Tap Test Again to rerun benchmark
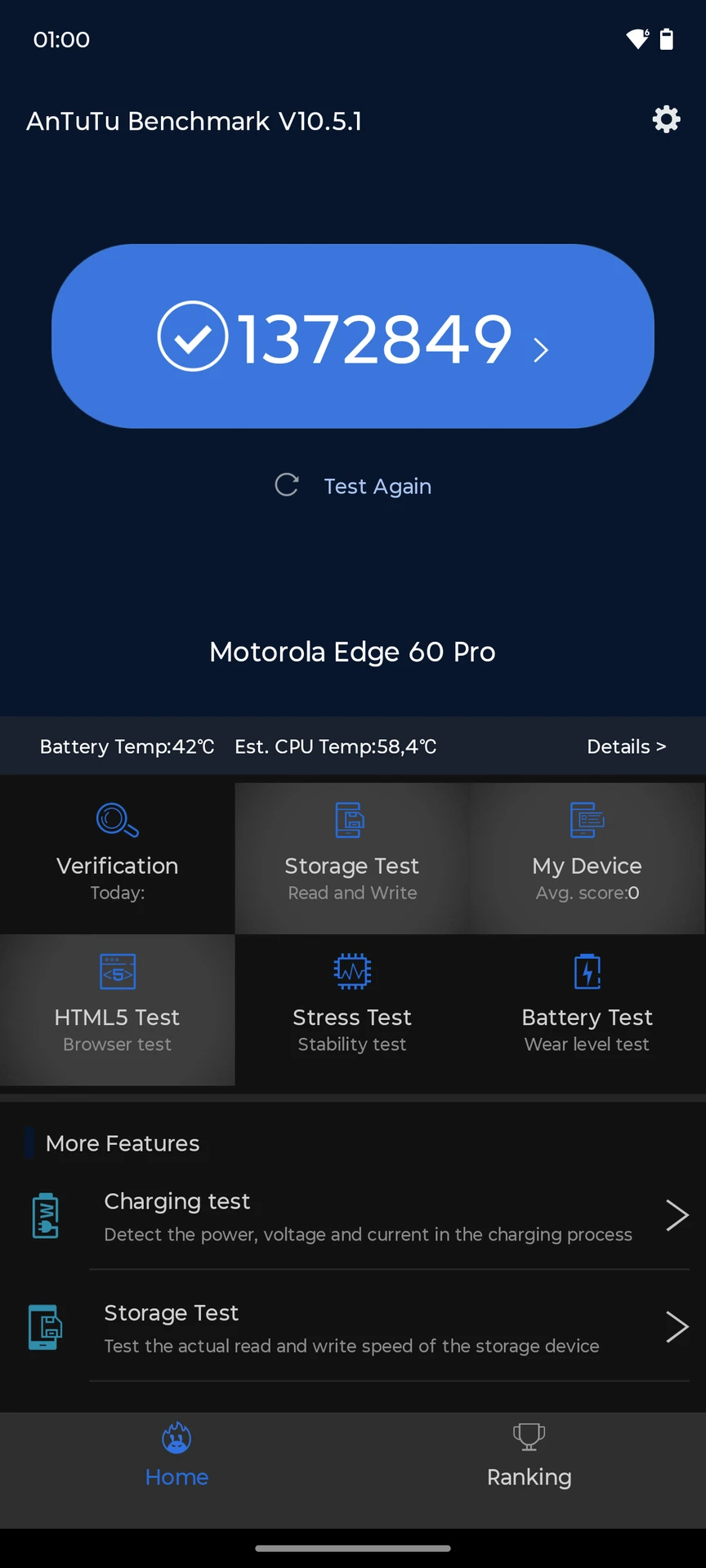This screenshot has height=1568, width=706. point(353,486)
